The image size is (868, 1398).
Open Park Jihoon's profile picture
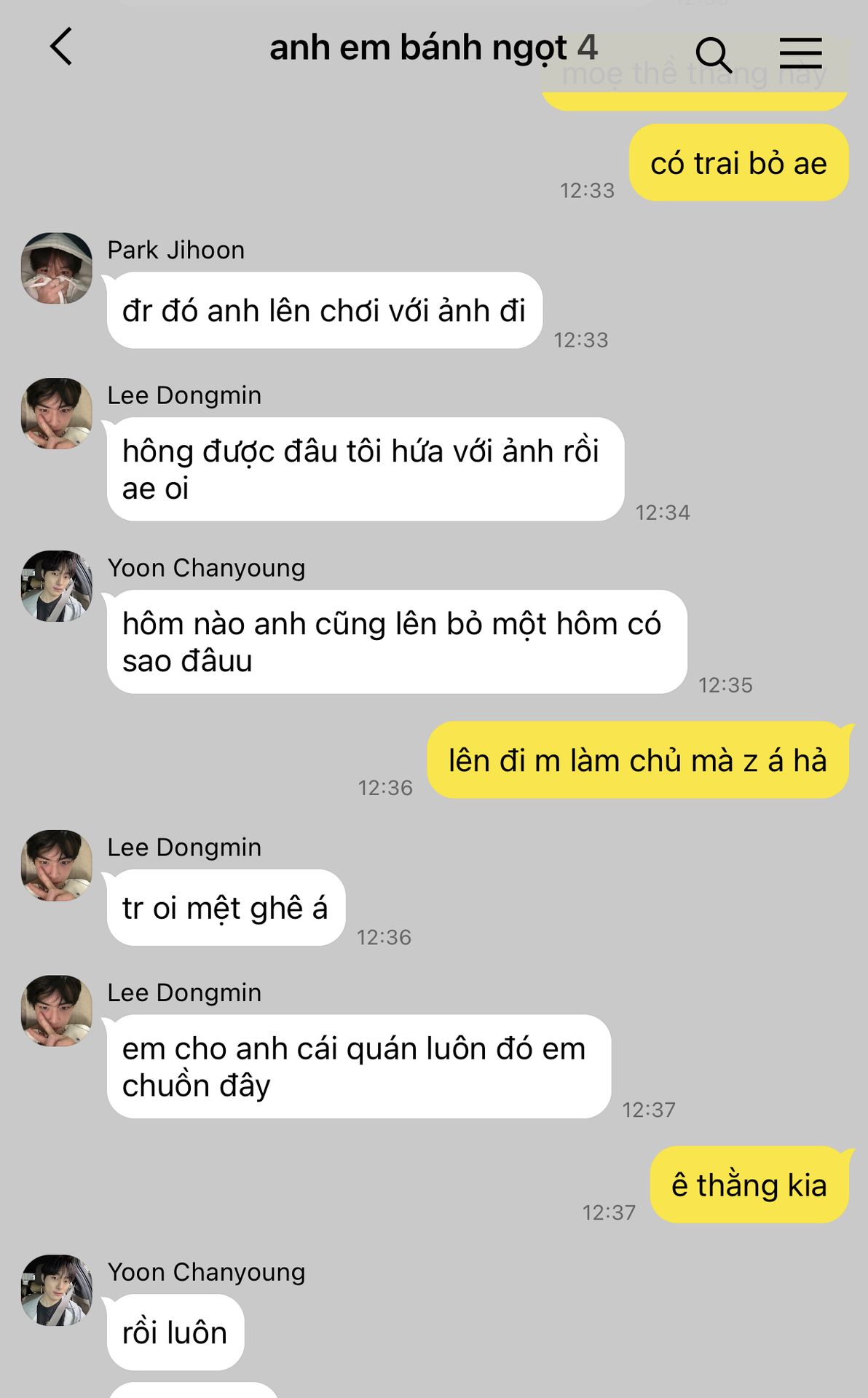(x=57, y=268)
